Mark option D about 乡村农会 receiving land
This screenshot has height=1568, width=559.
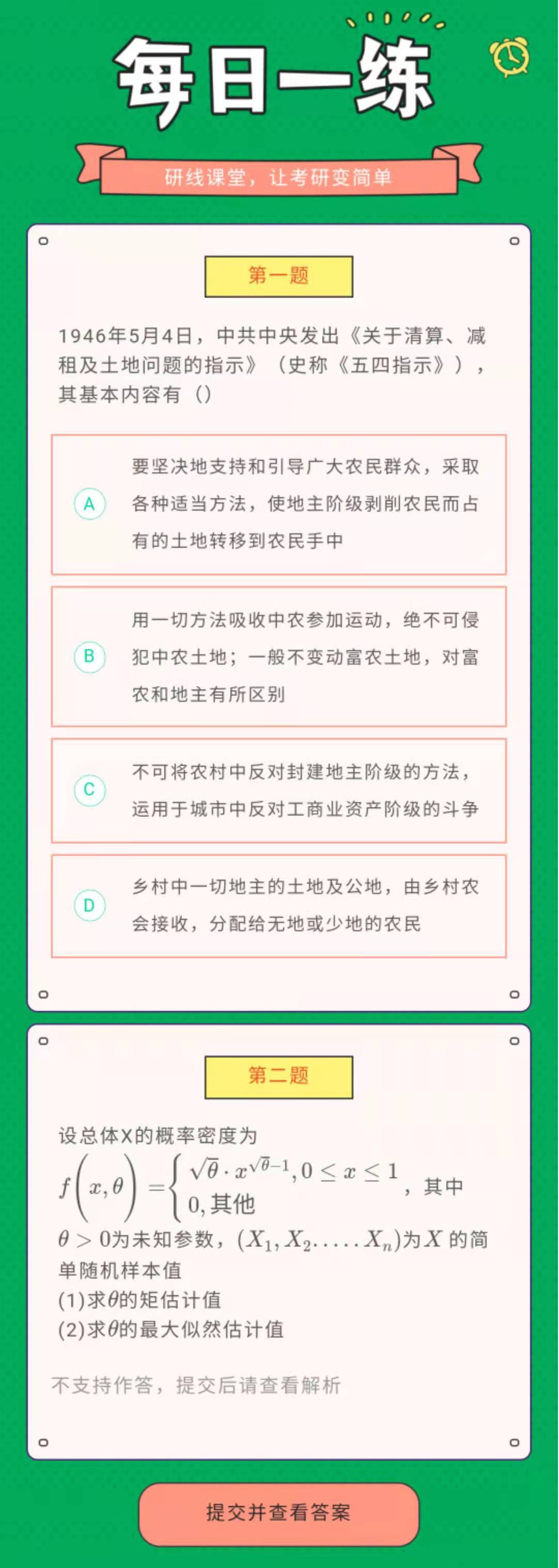pos(89,905)
